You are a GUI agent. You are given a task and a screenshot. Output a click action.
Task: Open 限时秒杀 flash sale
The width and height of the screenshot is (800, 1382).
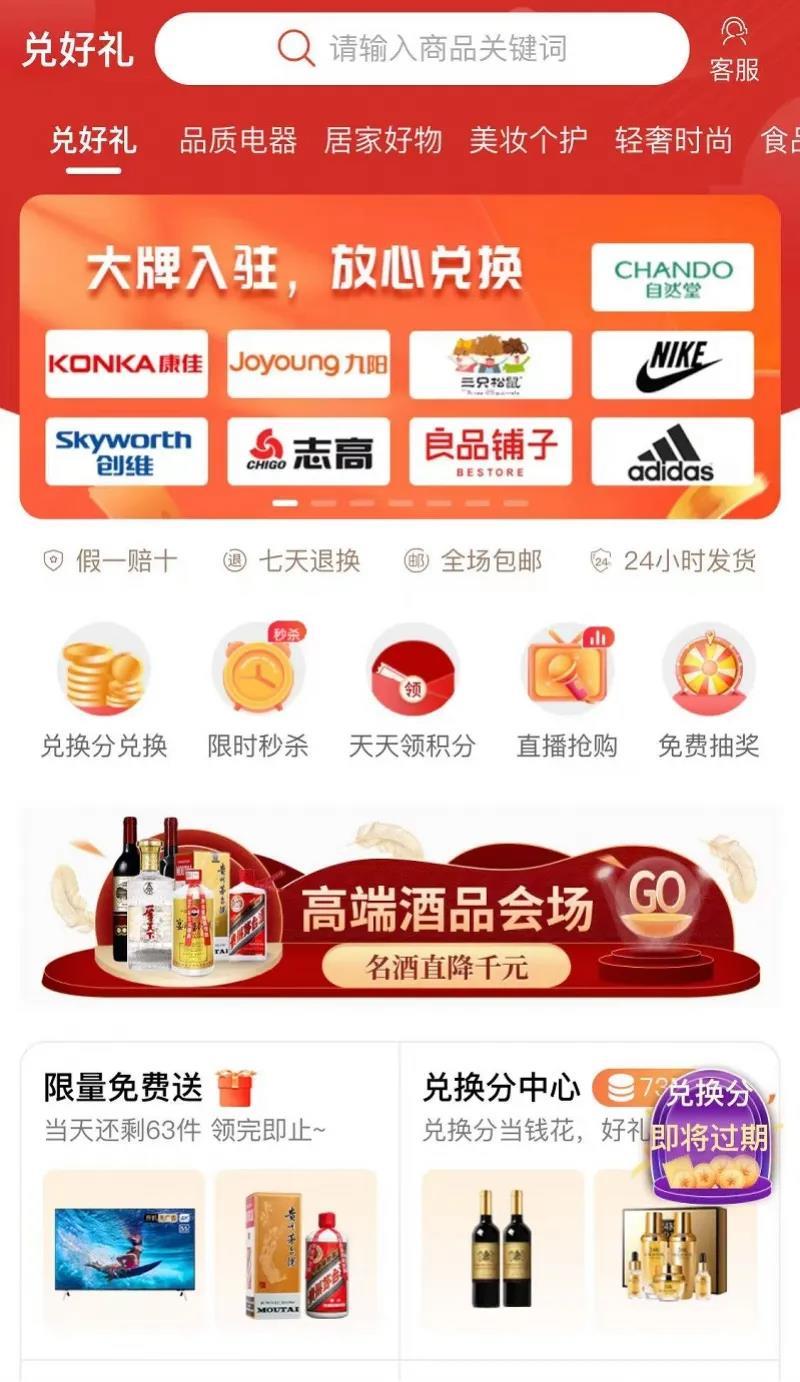258,690
